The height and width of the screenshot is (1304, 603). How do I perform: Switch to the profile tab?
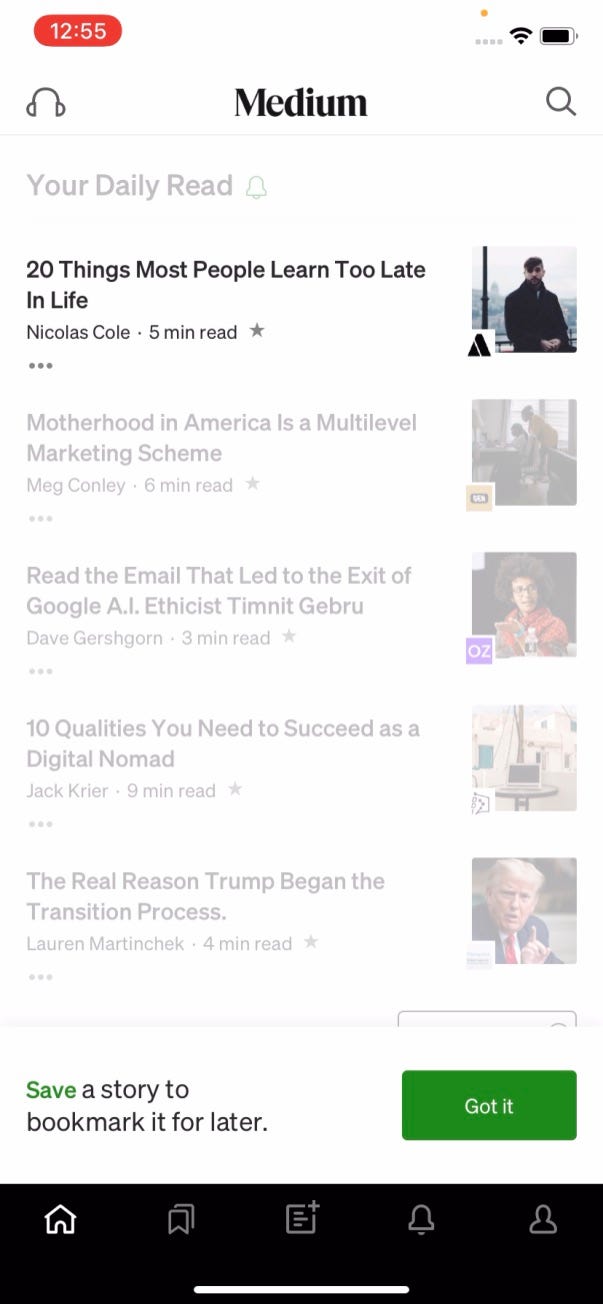[x=543, y=1219]
